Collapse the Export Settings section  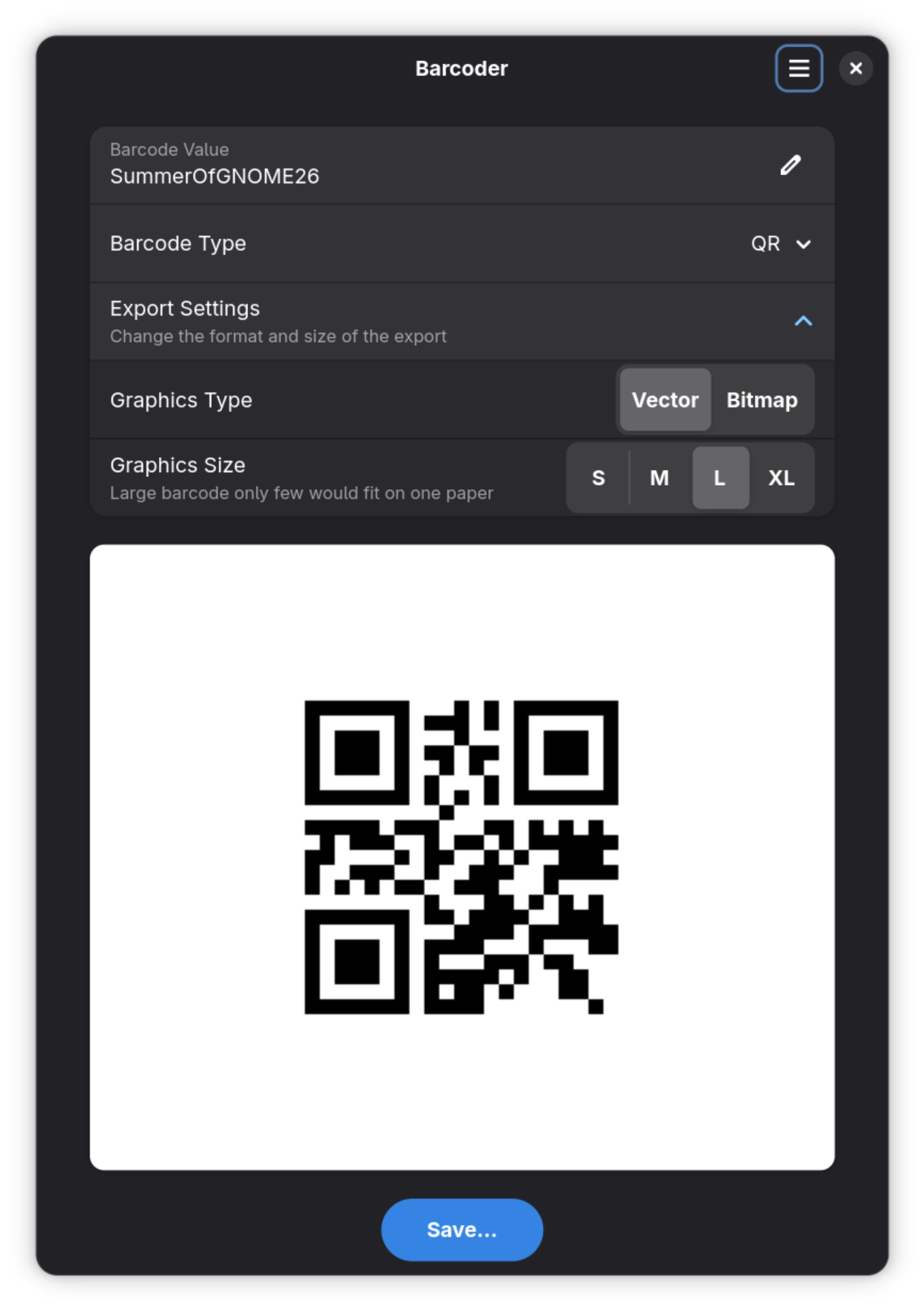tap(803, 321)
